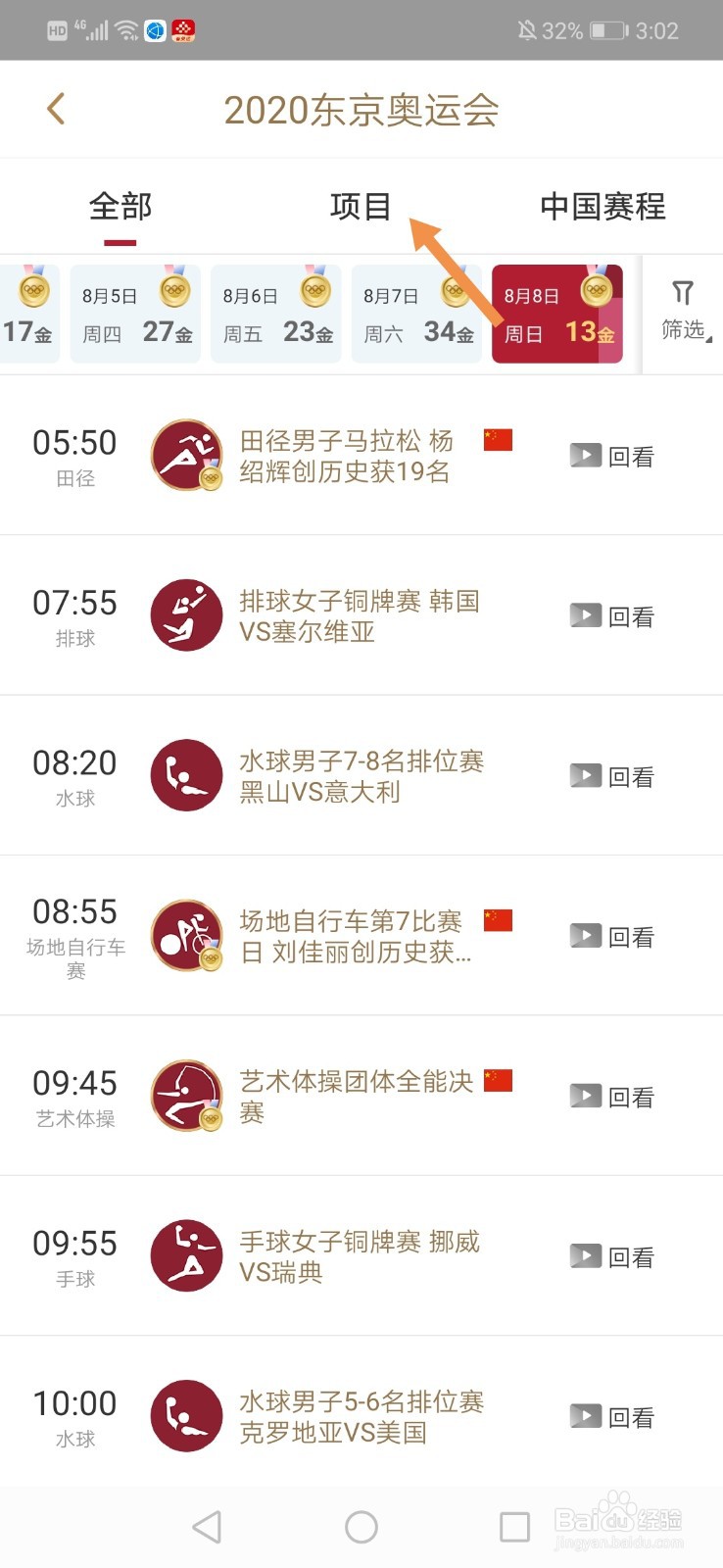Viewport: 723px width, 1568px height.
Task: Go back from the 2020东京奥运会 page
Action: [x=56, y=109]
